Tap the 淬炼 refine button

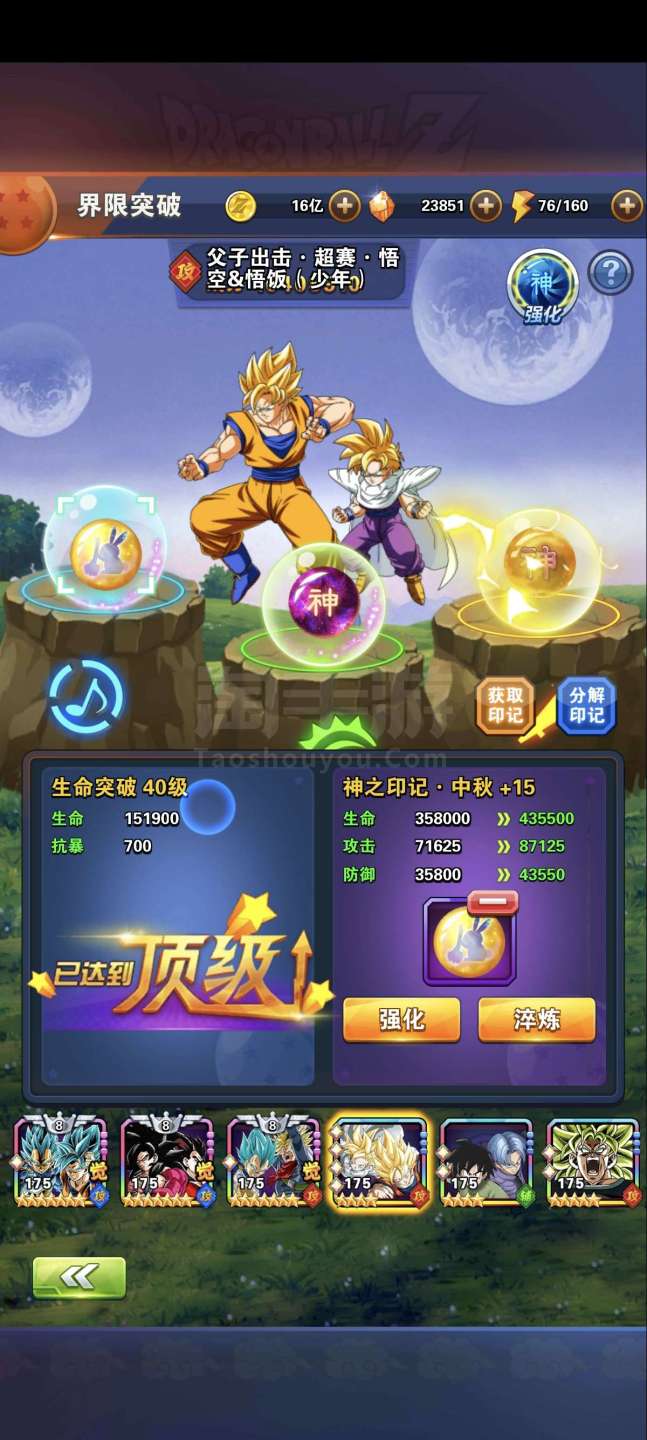(x=536, y=1019)
